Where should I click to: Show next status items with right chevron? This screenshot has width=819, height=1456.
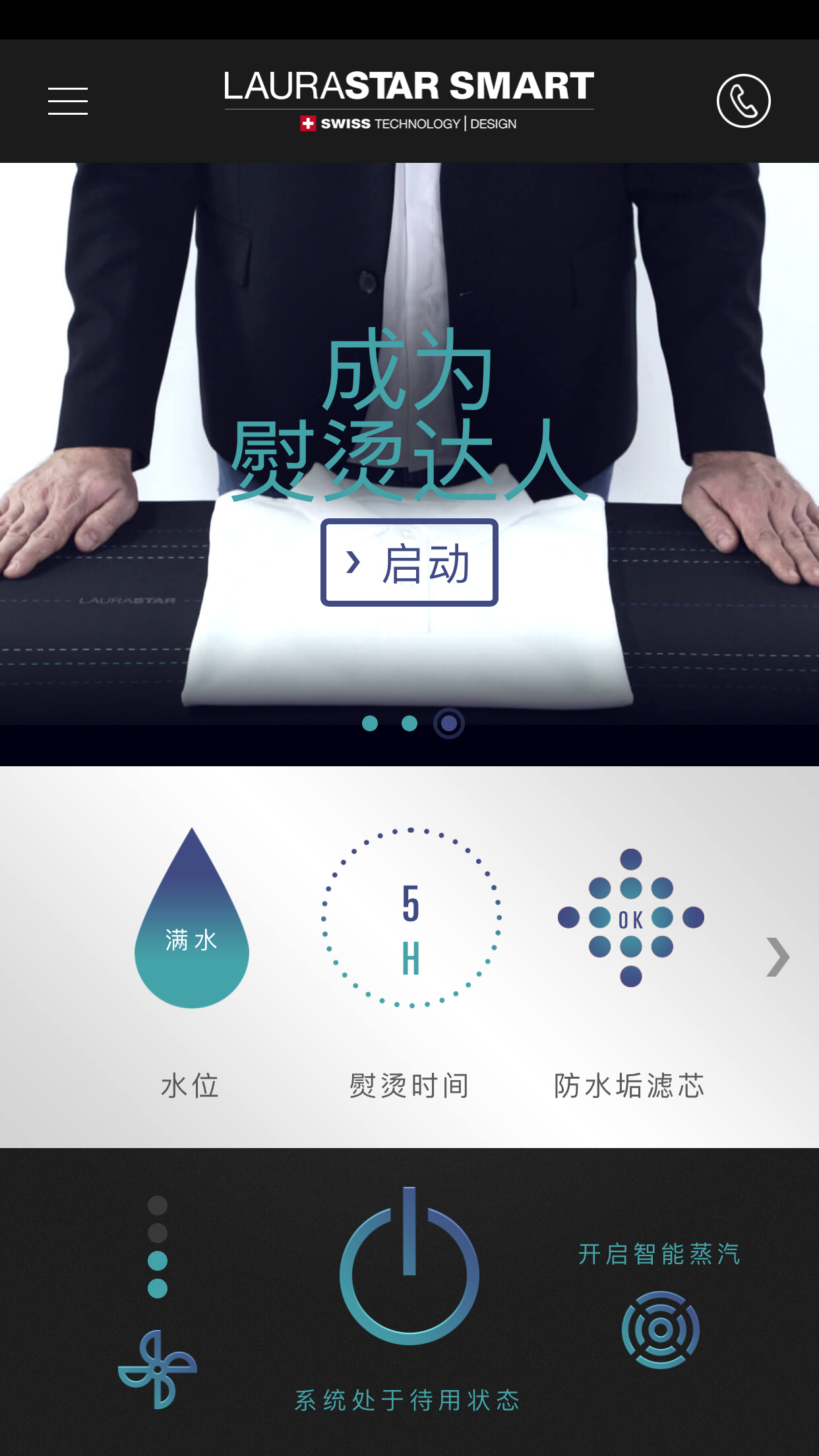point(777,957)
